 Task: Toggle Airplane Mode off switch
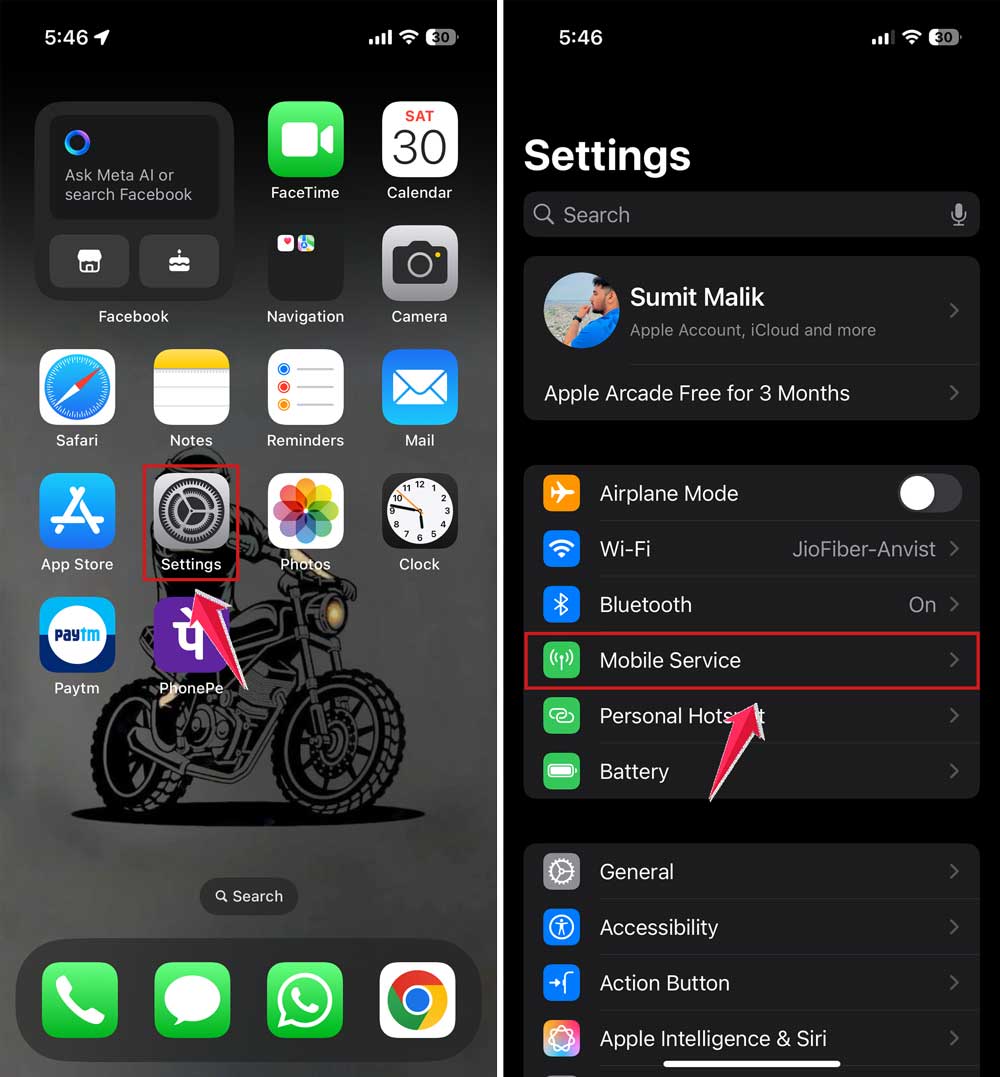click(x=930, y=493)
